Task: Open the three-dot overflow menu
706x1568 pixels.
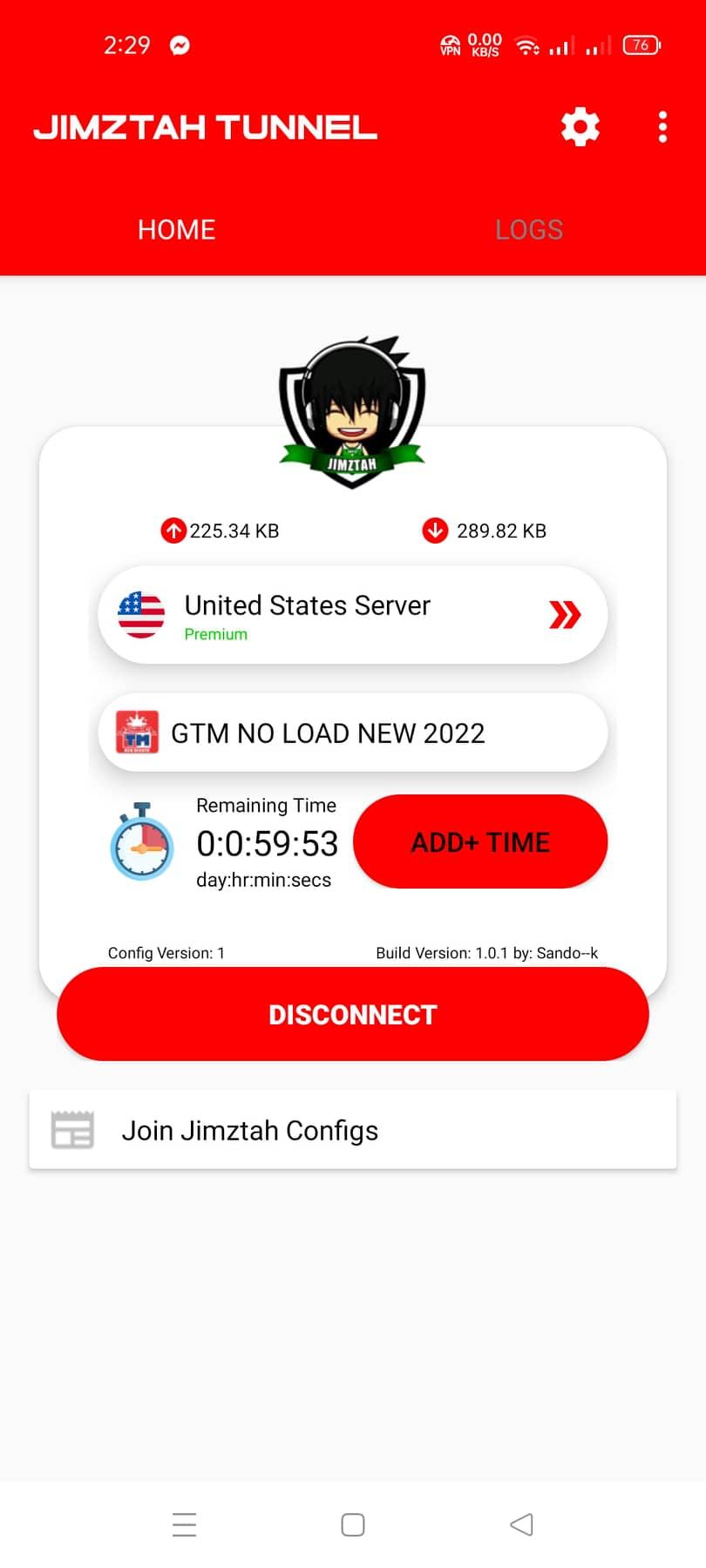Action: (x=662, y=127)
